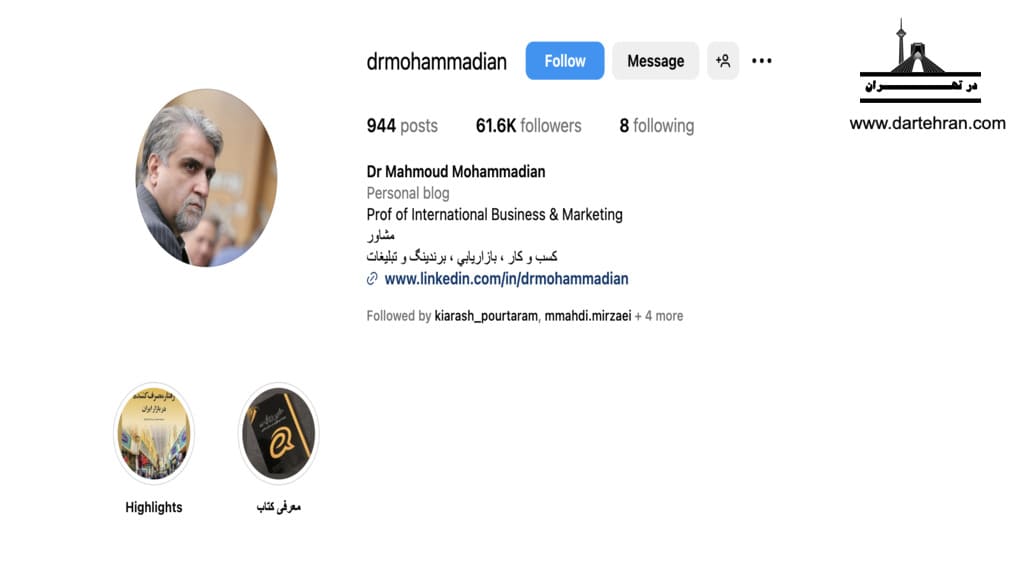The image size is (1024, 577).
Task: Open the معرفی کتاب story highlight
Action: point(278,434)
